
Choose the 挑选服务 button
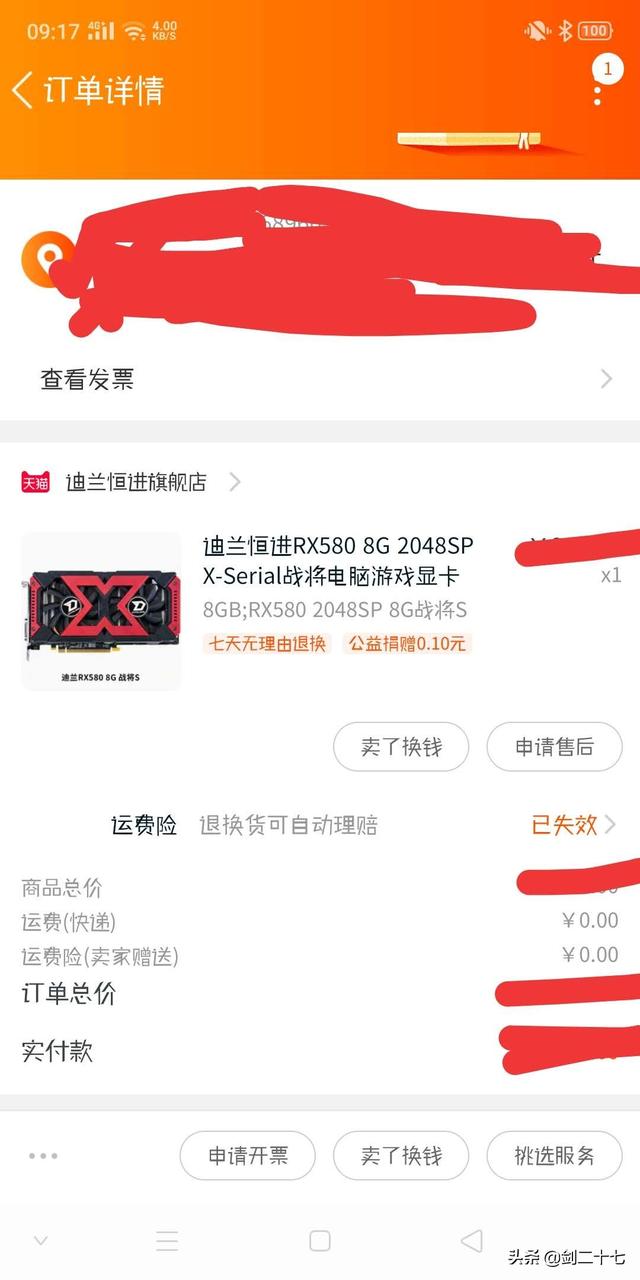[554, 1156]
